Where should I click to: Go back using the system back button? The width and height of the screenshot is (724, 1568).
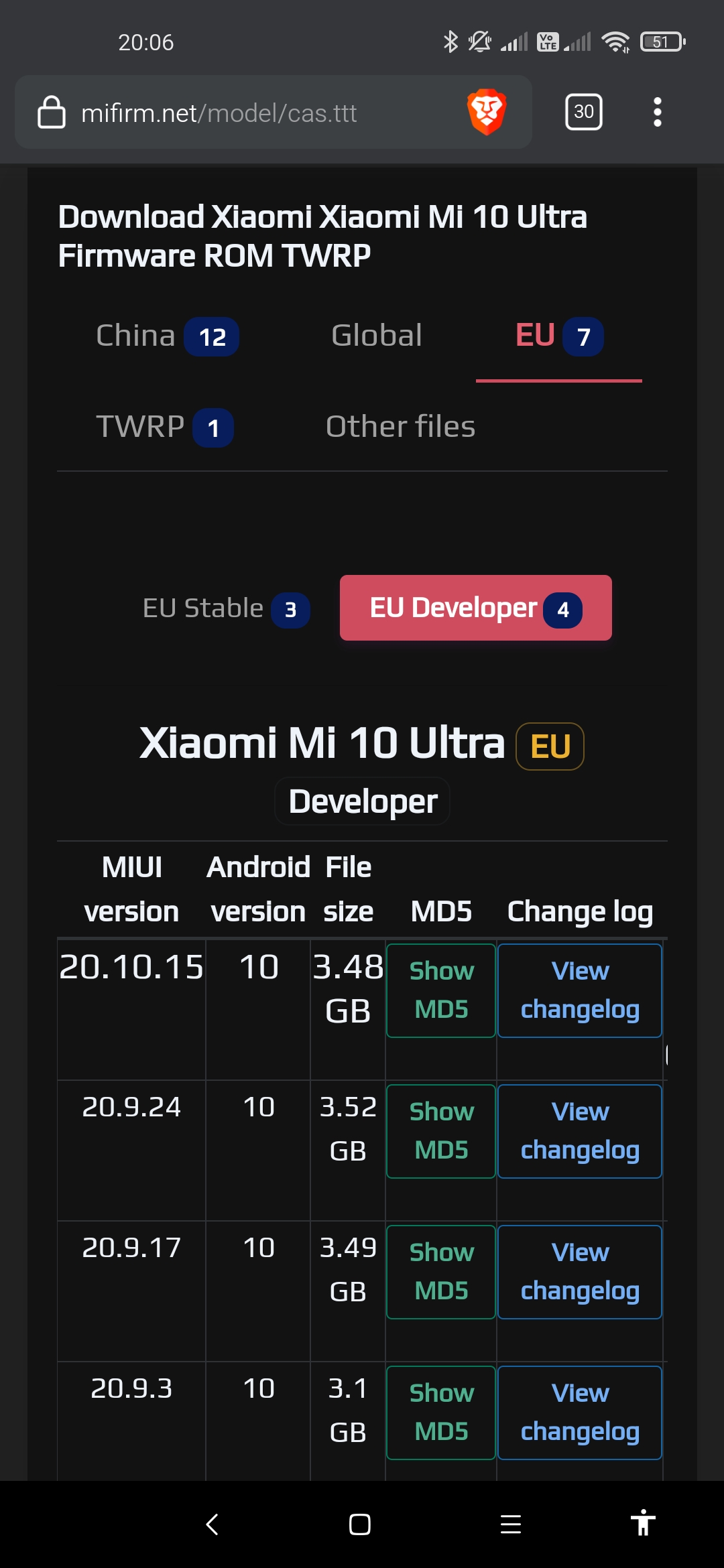pos(213,1524)
